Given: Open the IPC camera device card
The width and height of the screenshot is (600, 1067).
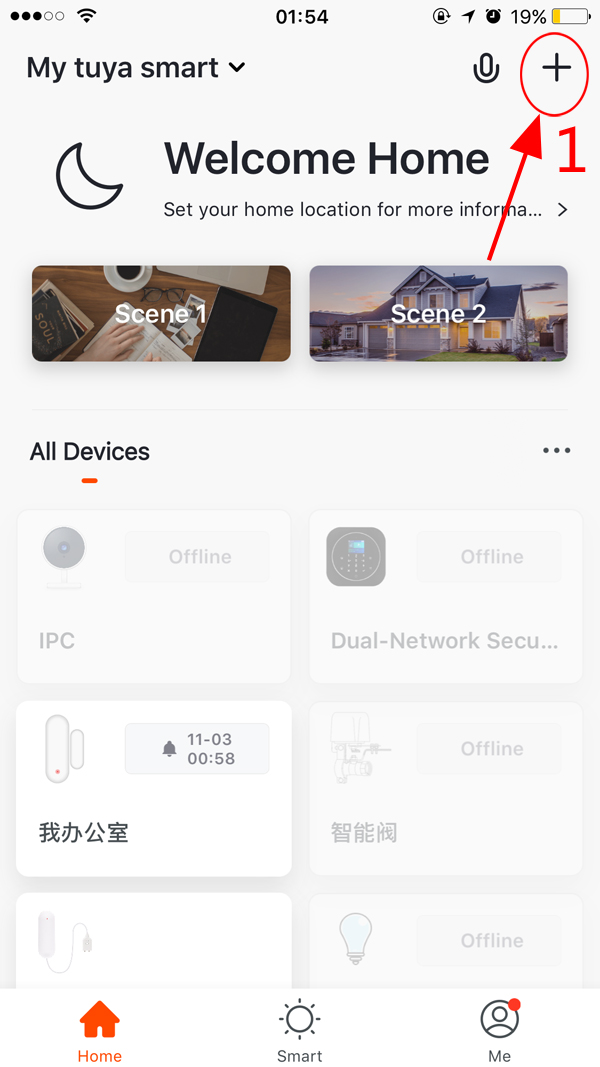Looking at the screenshot, I should [x=153, y=596].
